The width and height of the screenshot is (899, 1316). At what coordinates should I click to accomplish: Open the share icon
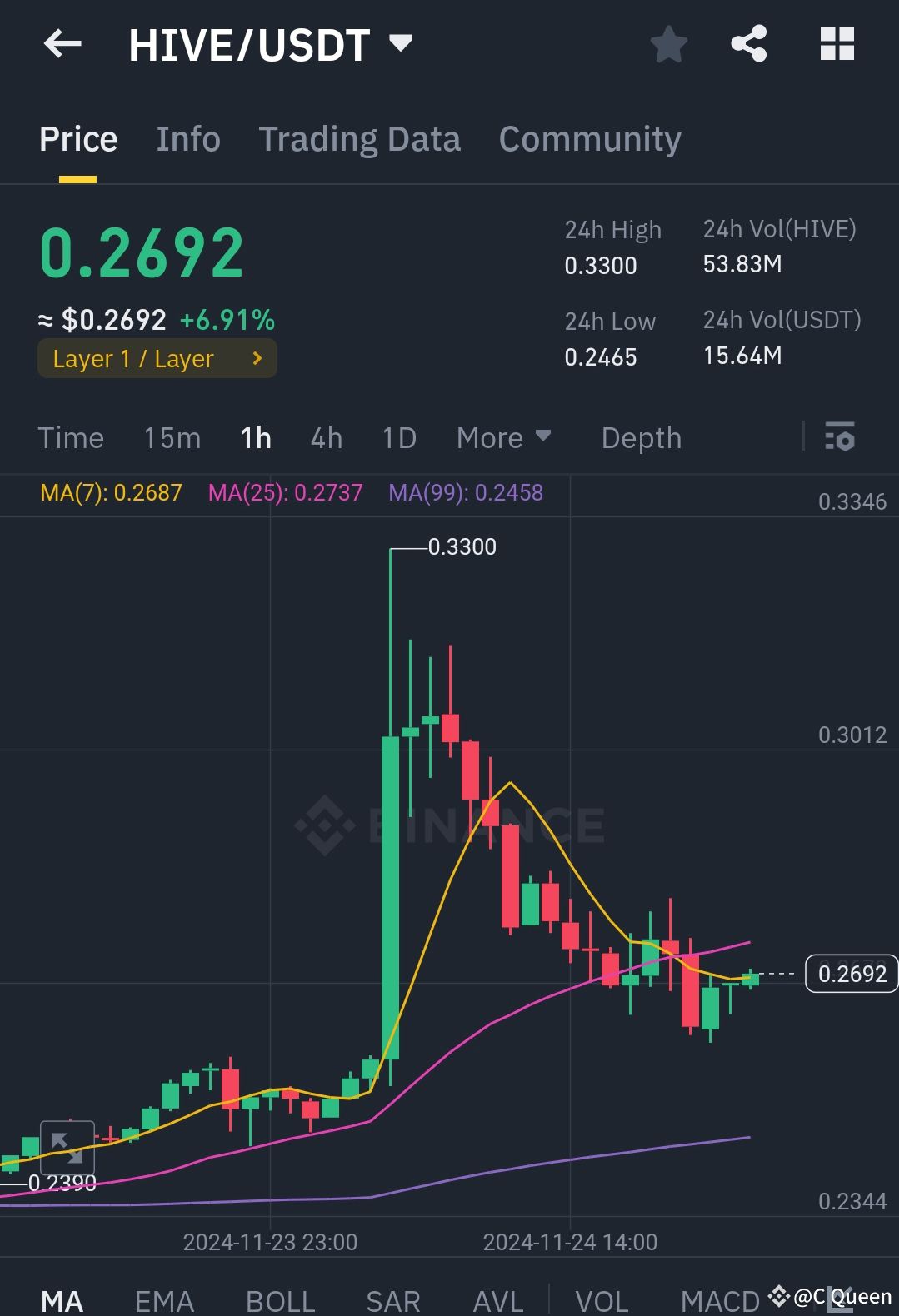(x=748, y=44)
